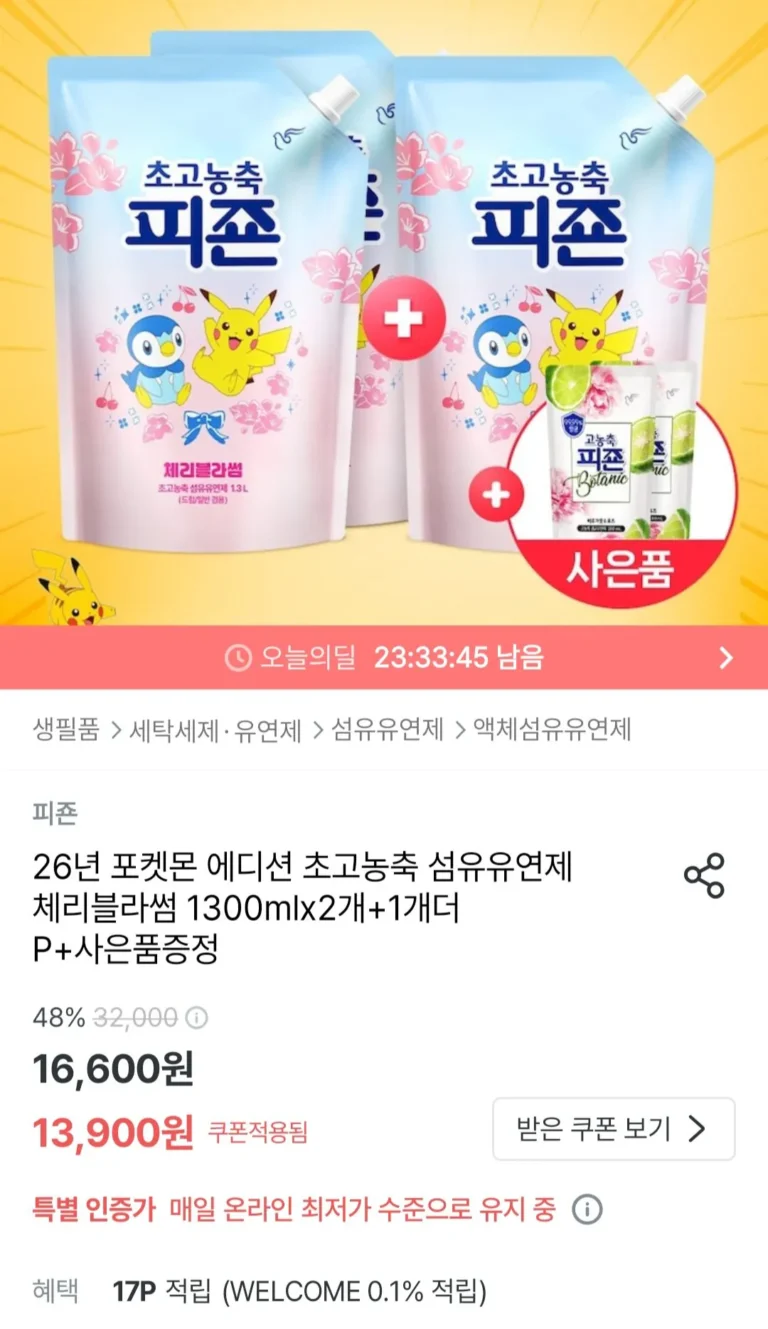The height and width of the screenshot is (1329, 768).
Task: Show info about the 32,000 original price
Action: point(198,1018)
